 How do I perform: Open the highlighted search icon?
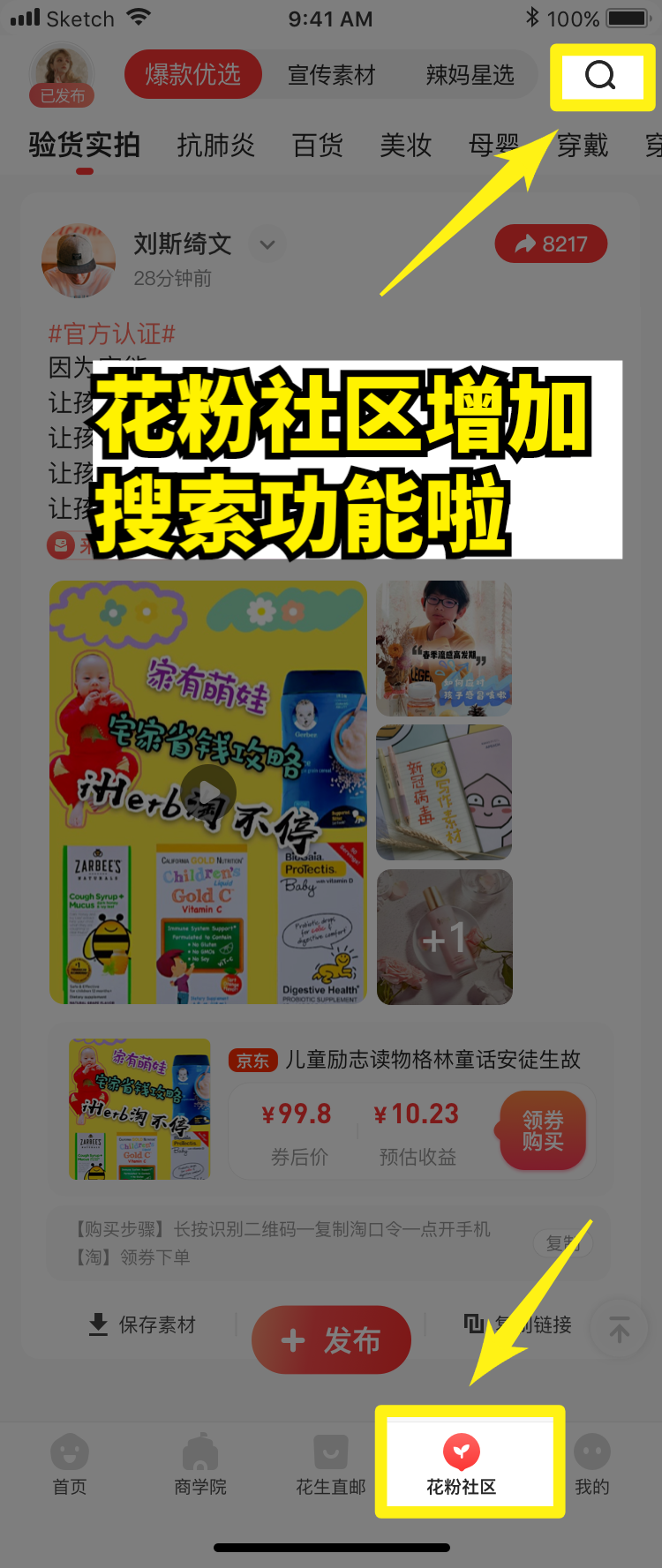[x=601, y=77]
